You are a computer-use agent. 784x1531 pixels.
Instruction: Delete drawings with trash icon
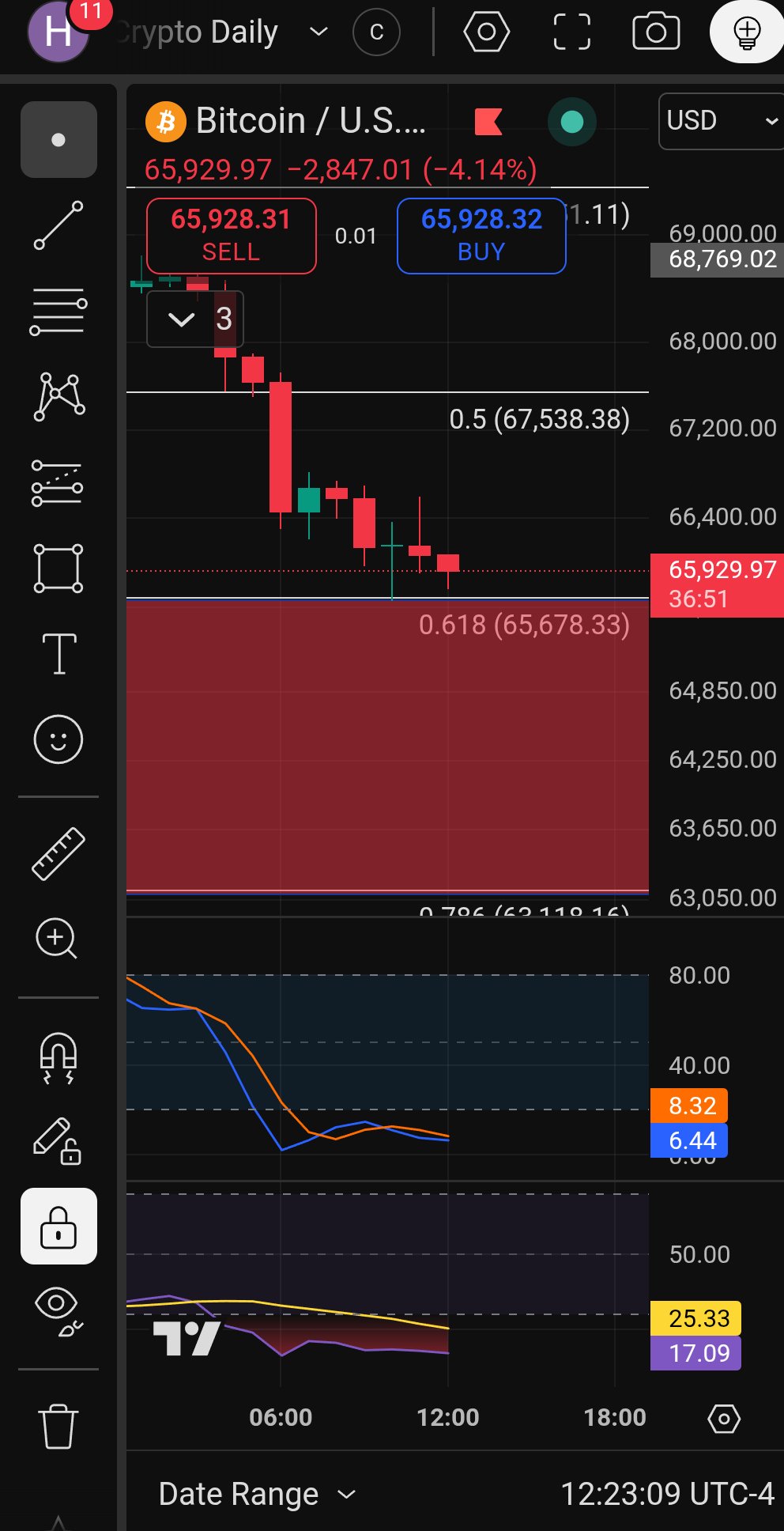coord(58,1426)
